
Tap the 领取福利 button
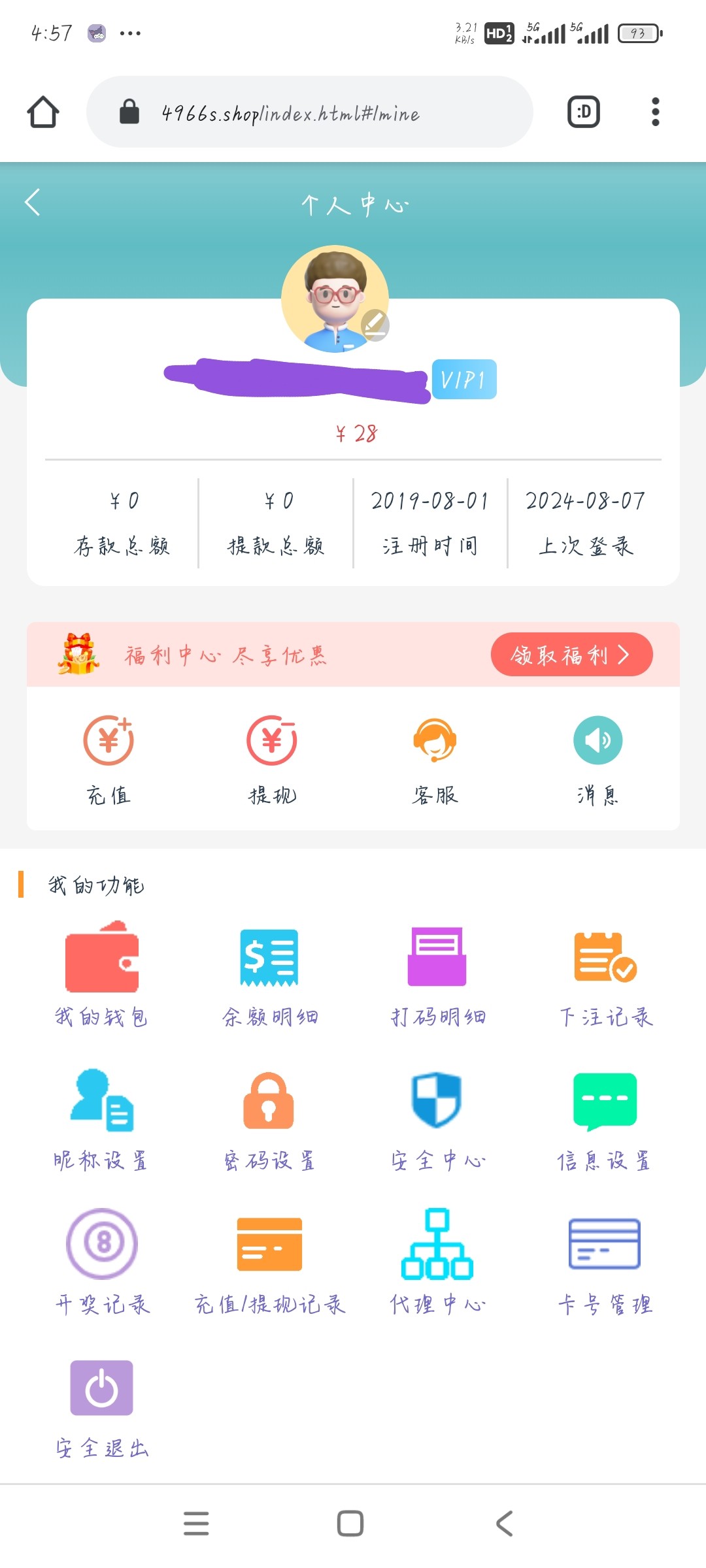coord(571,655)
